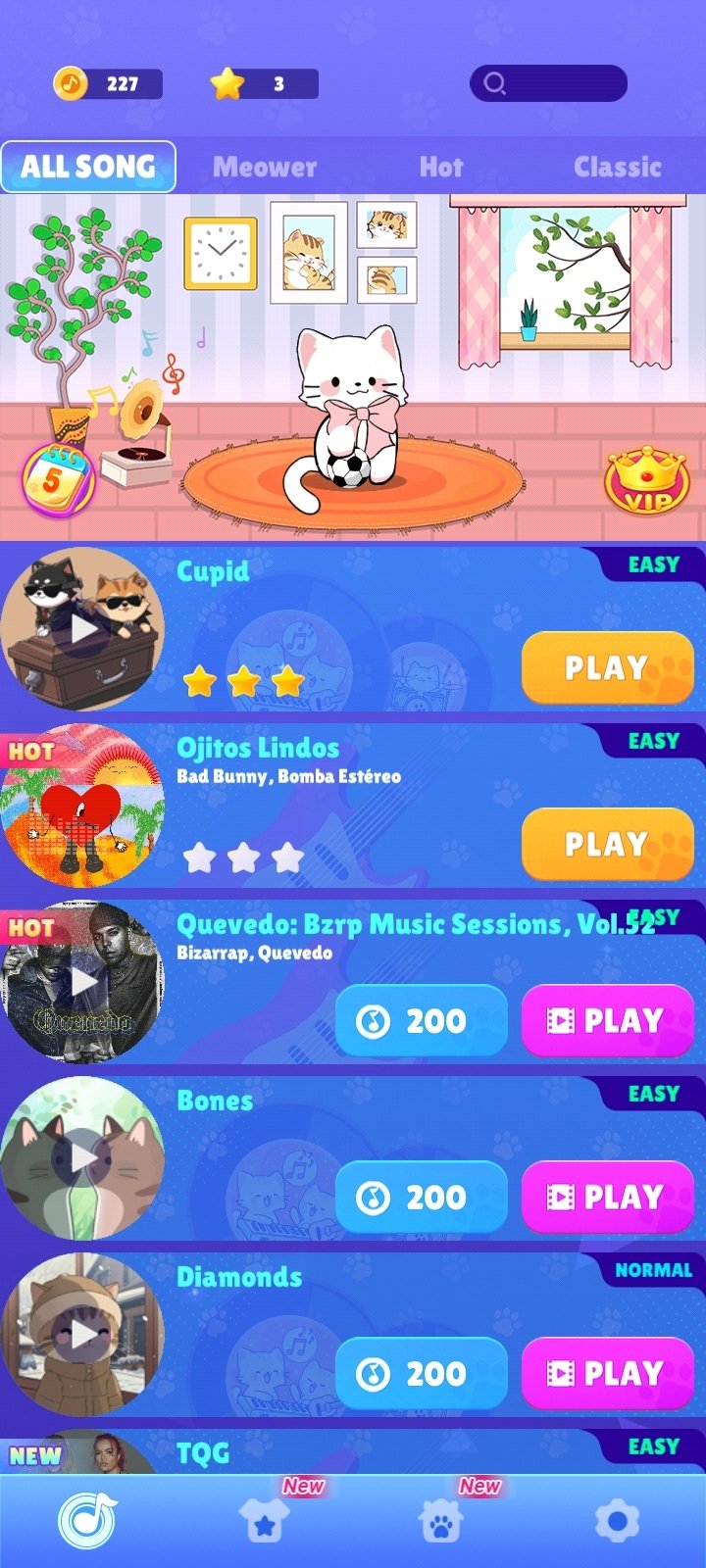Viewport: 706px width, 1568px height.
Task: Watch ad to play Quevedo Bzrp session
Action: click(607, 1020)
